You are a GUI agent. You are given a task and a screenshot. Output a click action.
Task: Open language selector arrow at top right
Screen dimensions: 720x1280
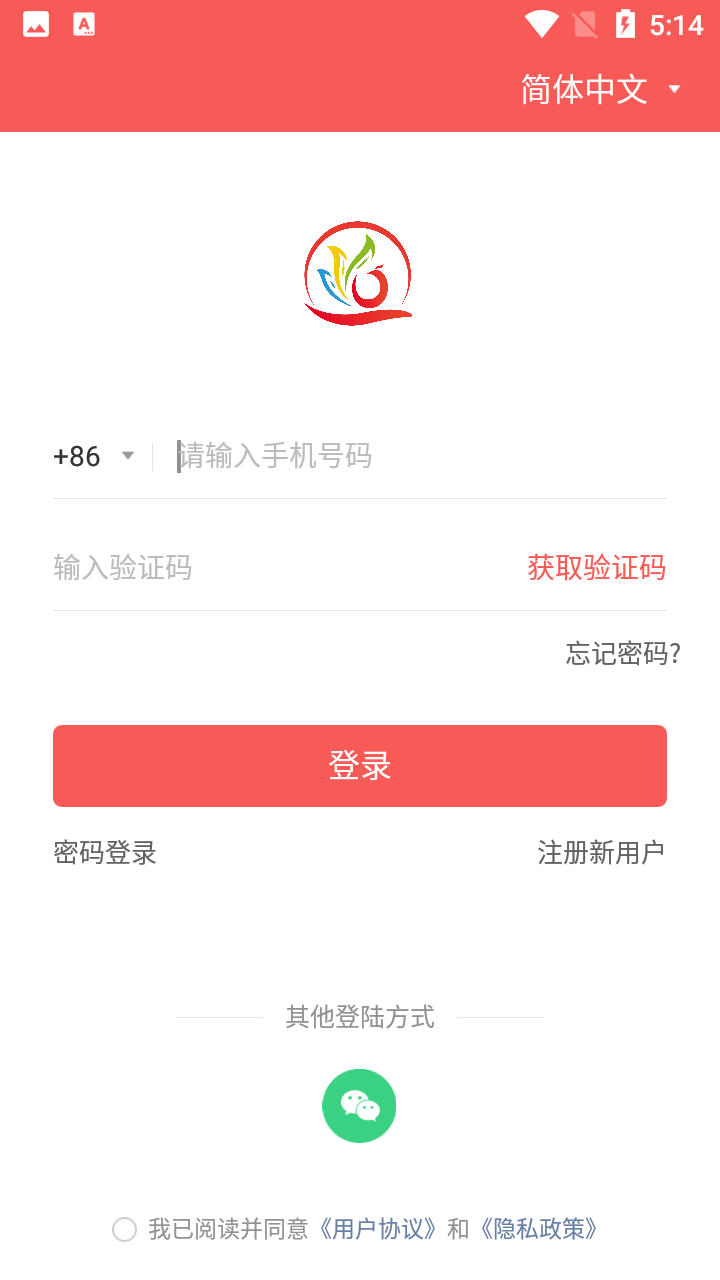[675, 88]
